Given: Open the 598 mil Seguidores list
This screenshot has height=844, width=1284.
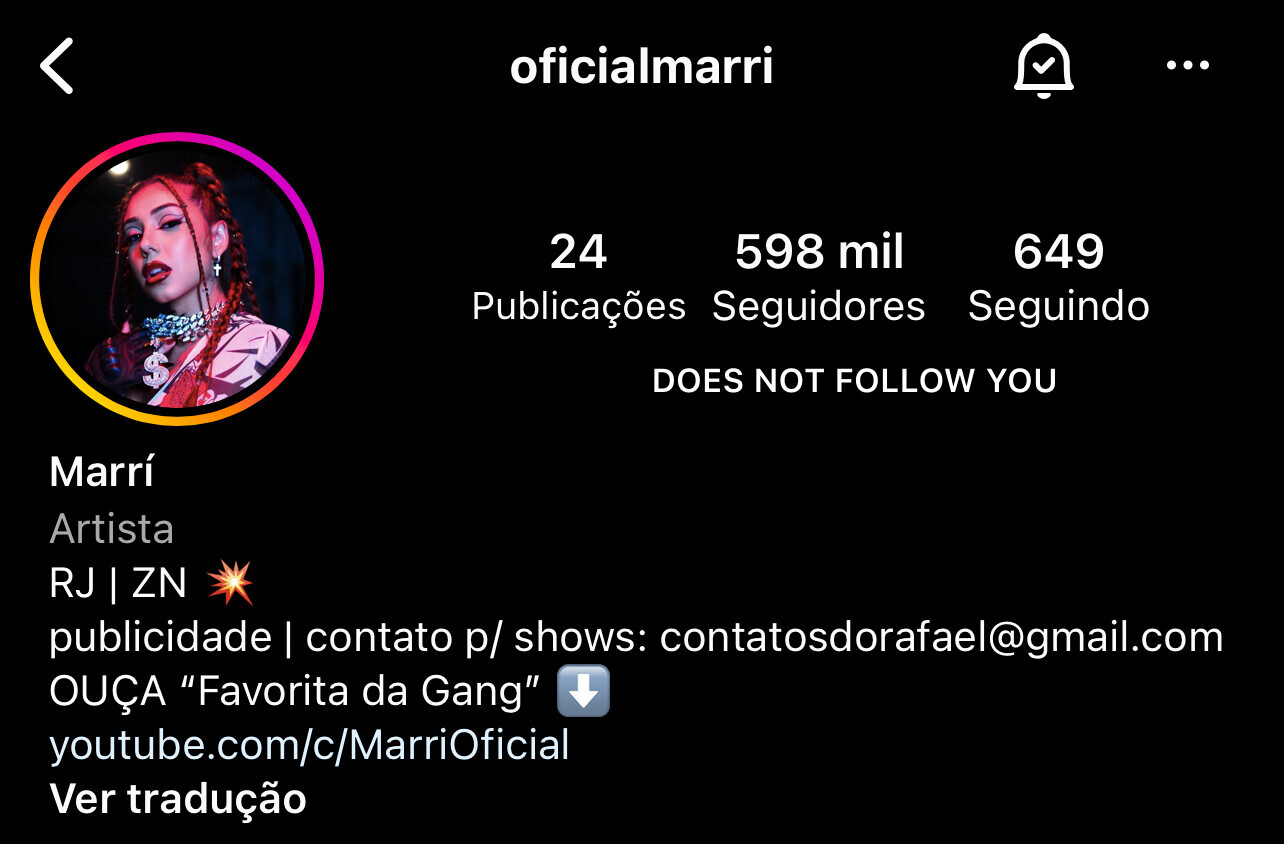Looking at the screenshot, I should (x=818, y=277).
